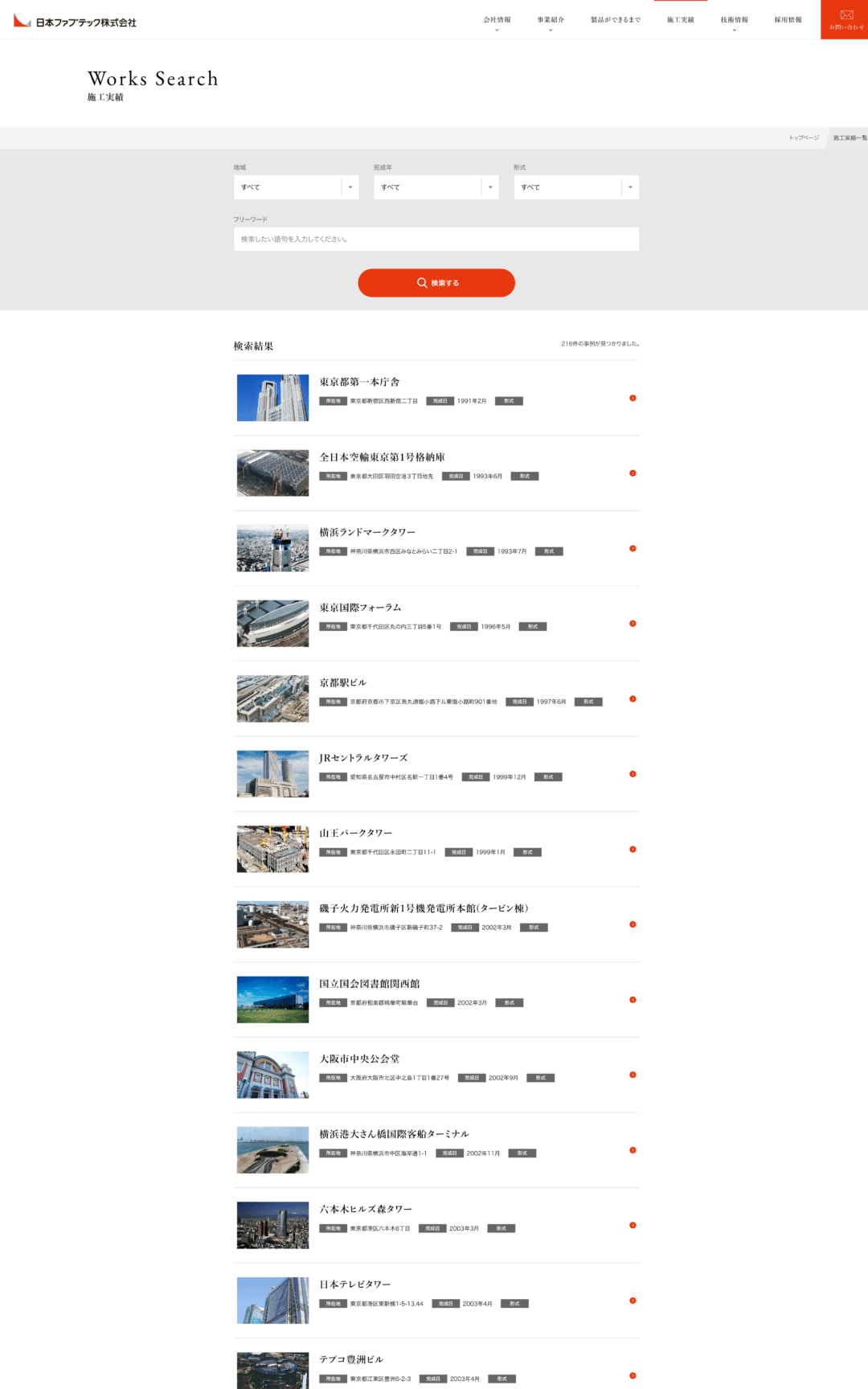Viewport: 868px width, 1389px height.
Task: Select a year in 完成年 dropdown
Action: (436, 187)
